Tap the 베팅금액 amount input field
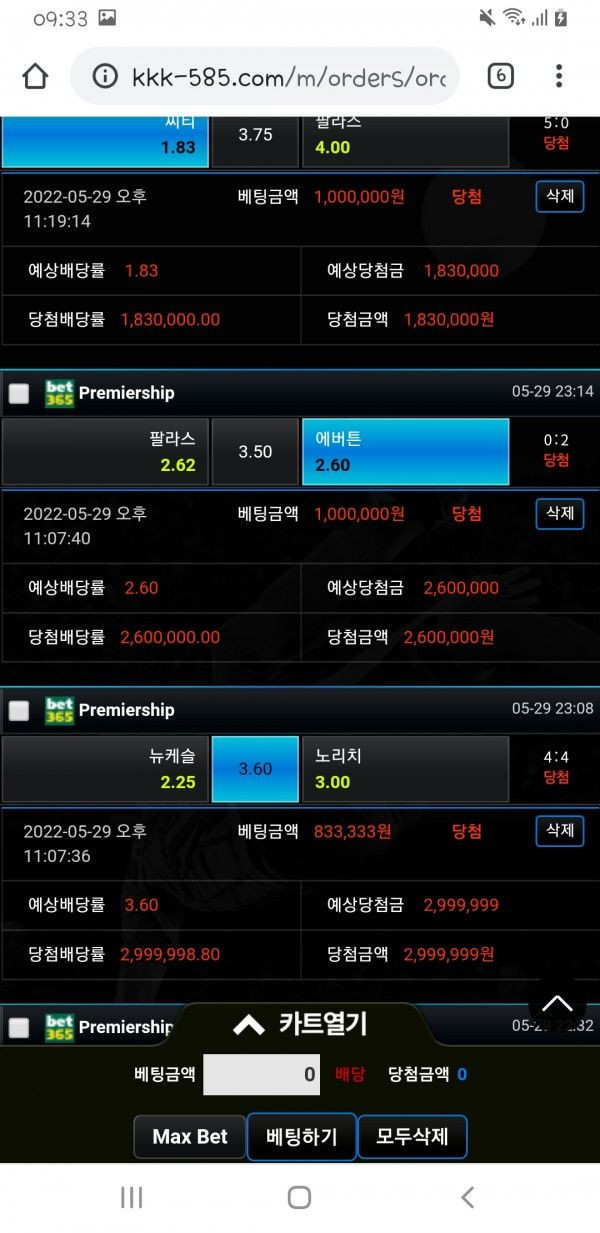 [261, 1075]
